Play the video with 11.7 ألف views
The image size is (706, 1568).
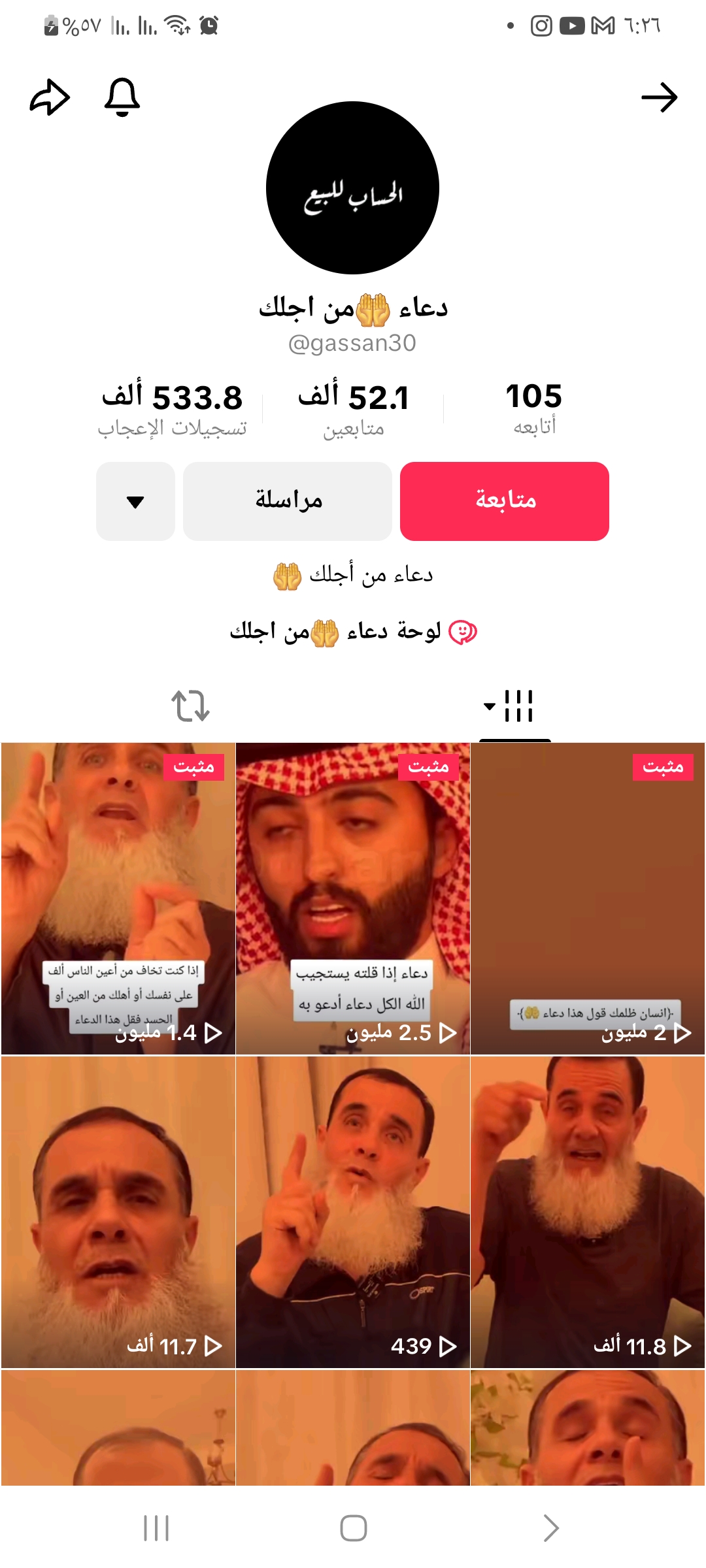pos(118,1212)
